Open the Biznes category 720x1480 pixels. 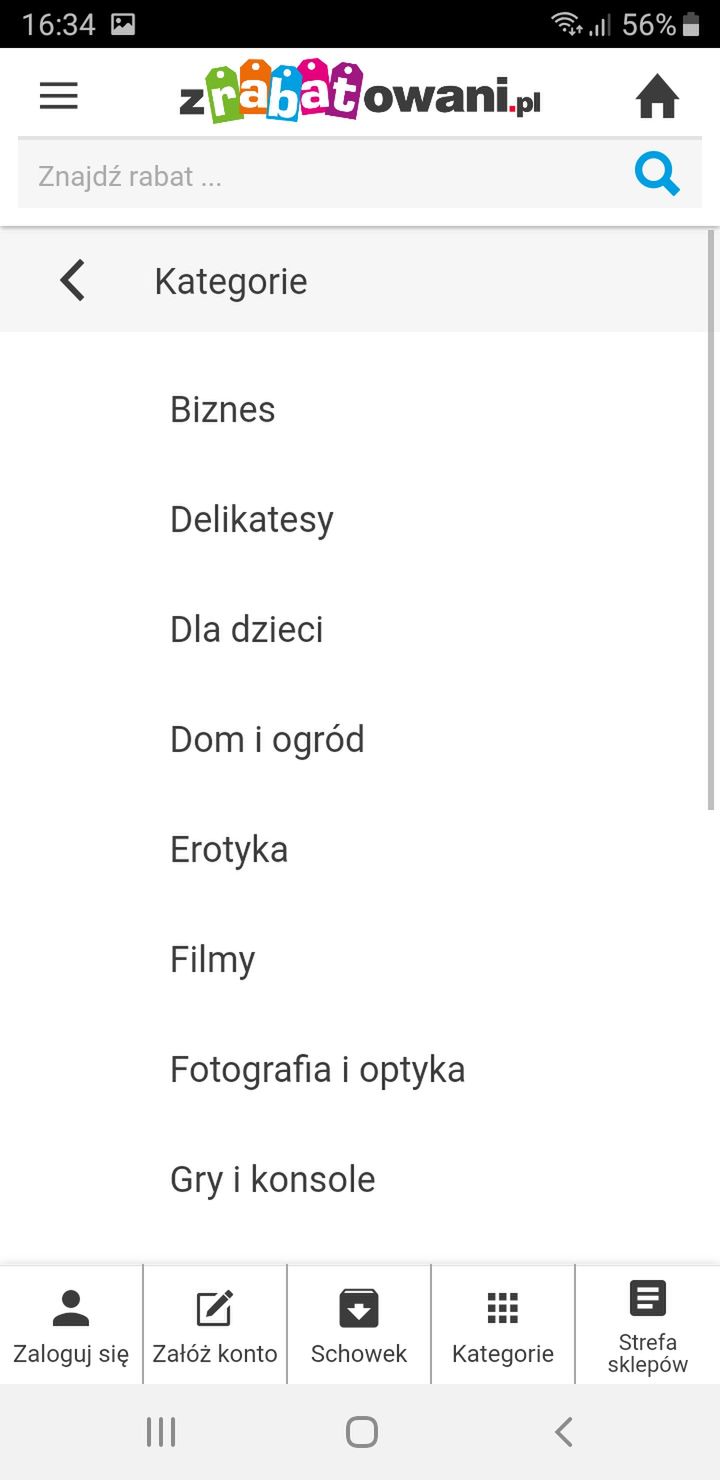pyautogui.click(x=360, y=409)
